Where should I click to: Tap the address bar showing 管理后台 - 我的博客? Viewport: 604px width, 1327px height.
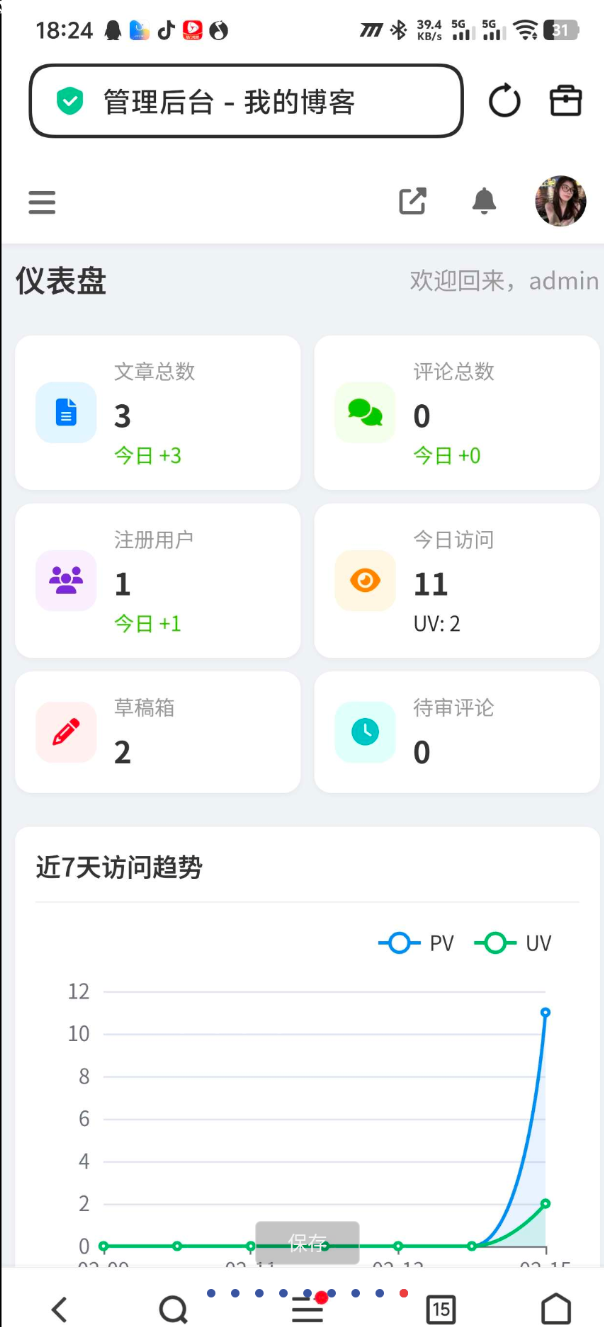pos(246,101)
